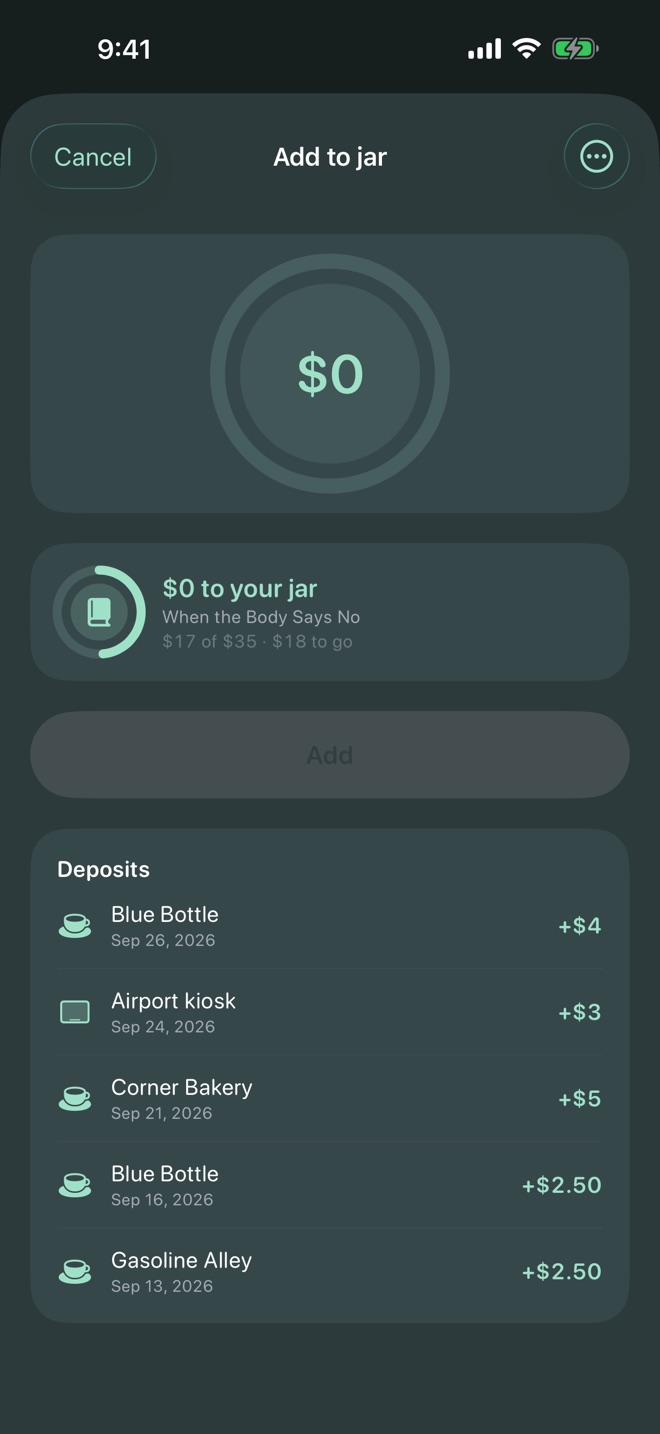Tap the Add button
The image size is (660, 1434).
(330, 755)
